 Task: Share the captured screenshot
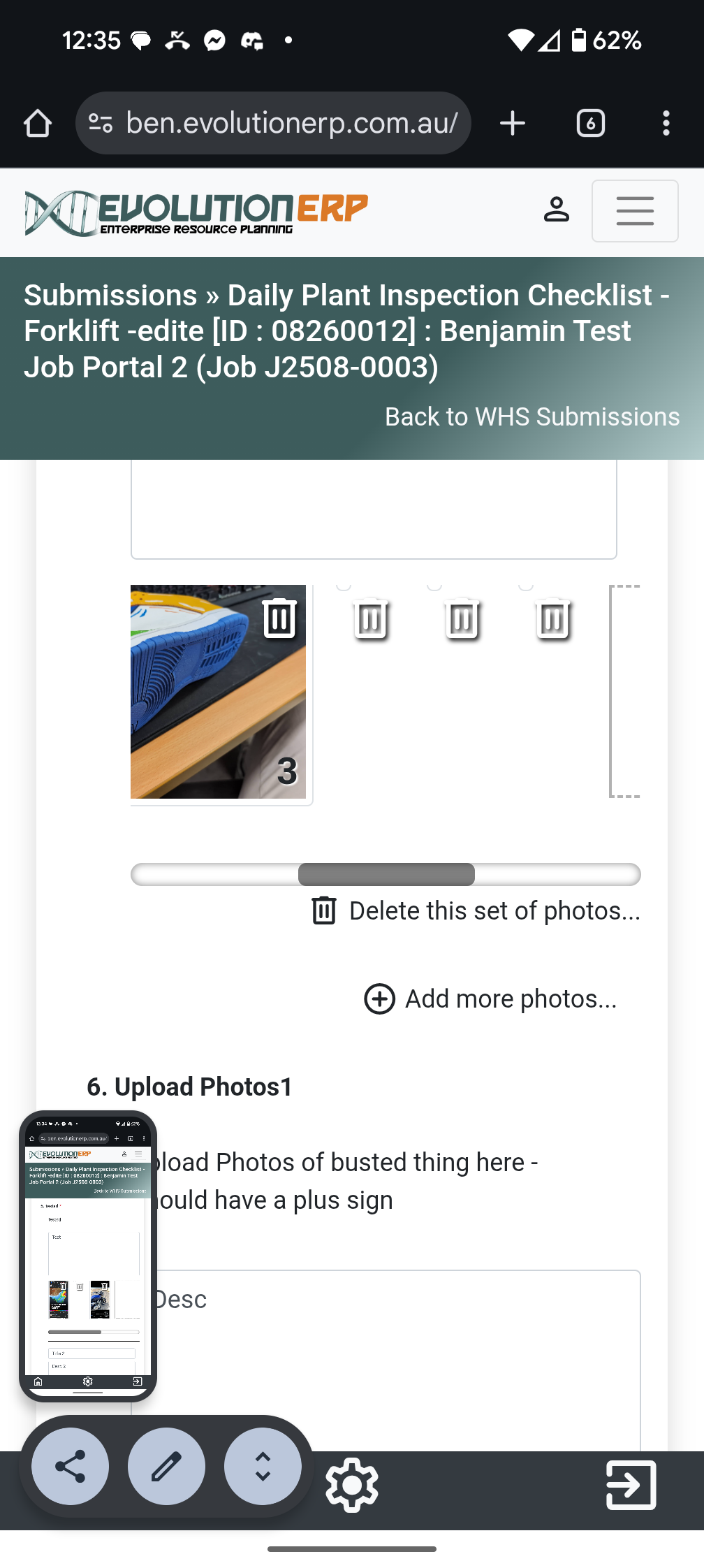[70, 1466]
